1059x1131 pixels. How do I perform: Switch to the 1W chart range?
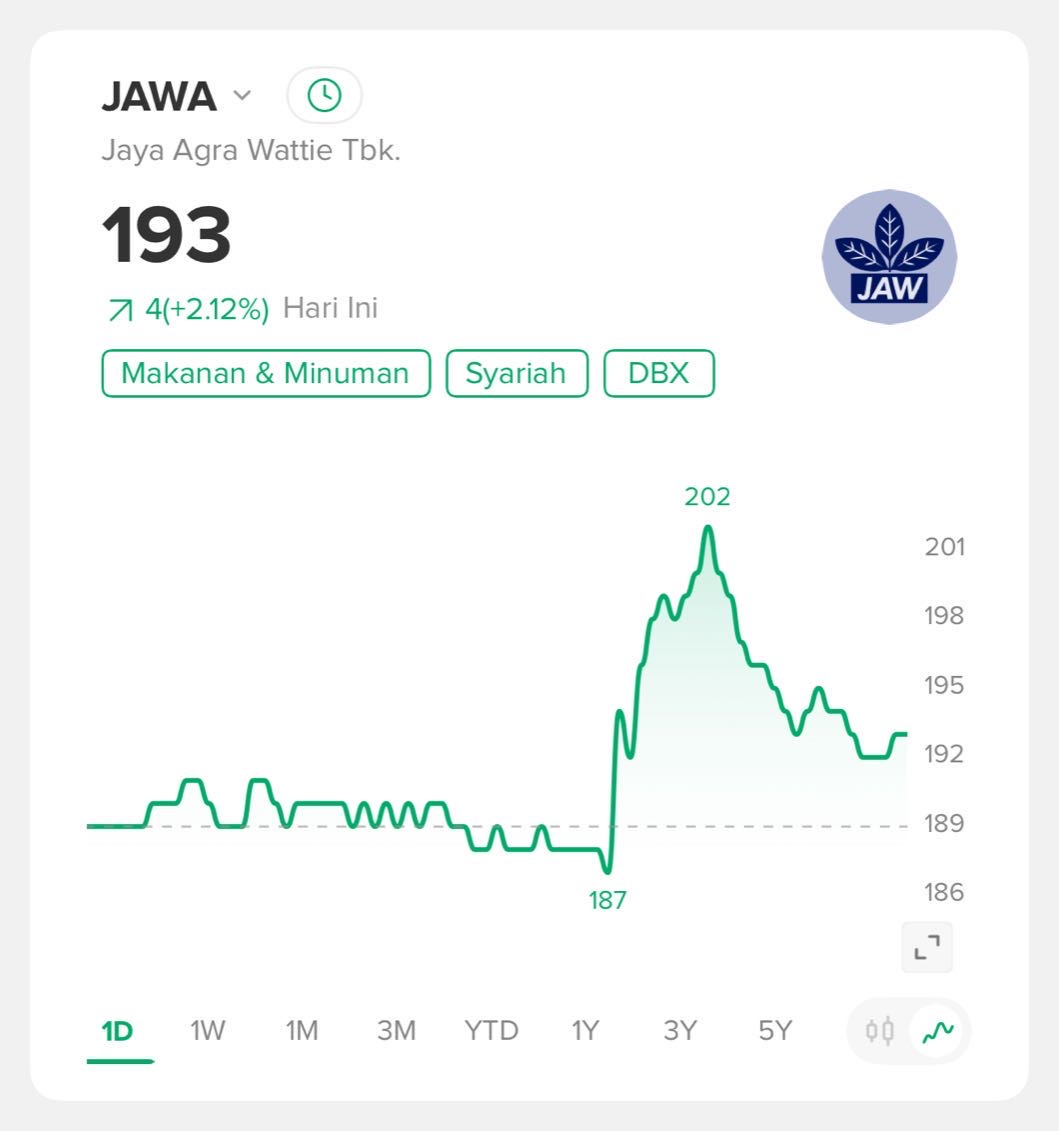coord(208,1031)
